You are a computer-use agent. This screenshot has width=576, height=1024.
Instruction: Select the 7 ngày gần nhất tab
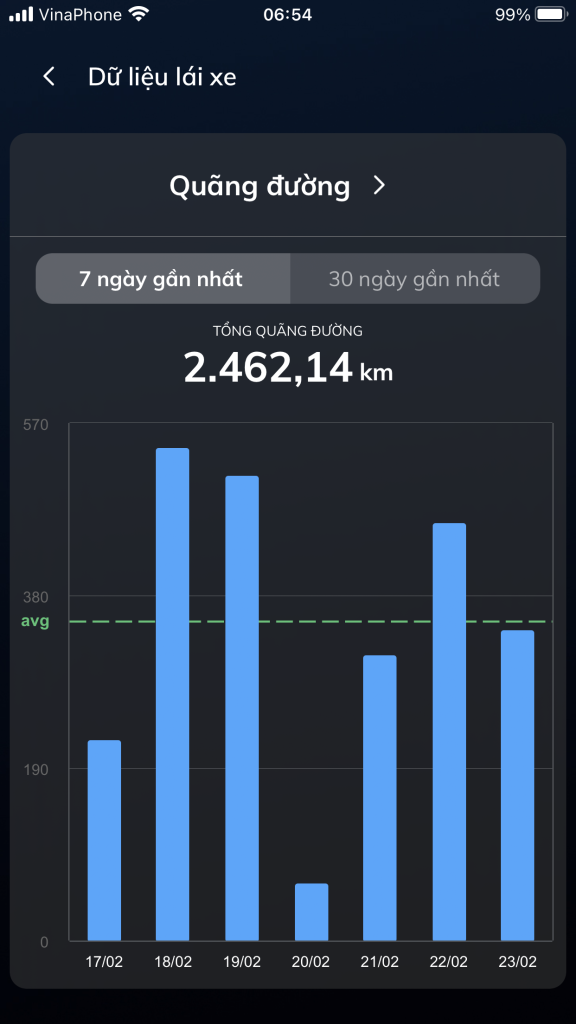163,279
